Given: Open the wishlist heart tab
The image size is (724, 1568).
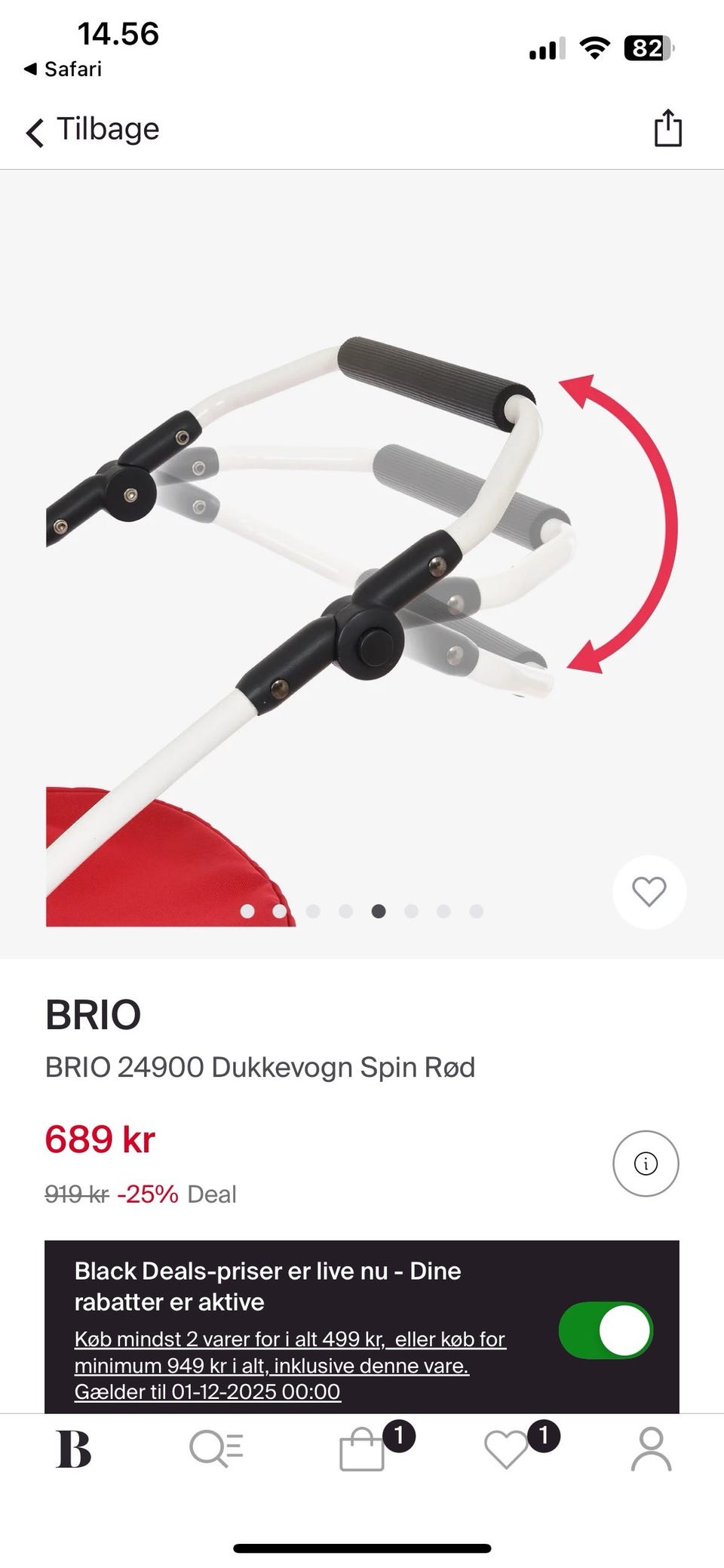Looking at the screenshot, I should pyautogui.click(x=507, y=1450).
